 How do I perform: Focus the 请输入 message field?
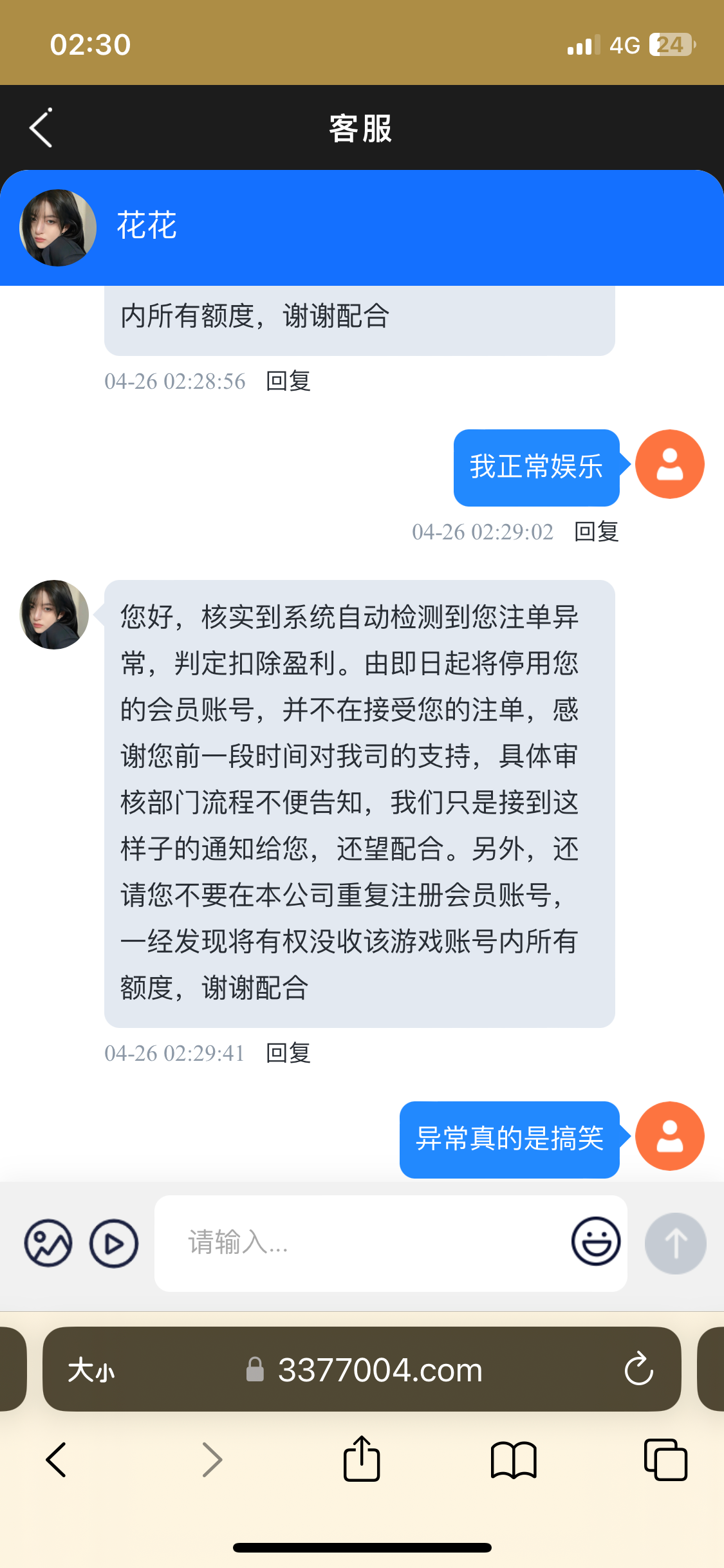point(360,1243)
